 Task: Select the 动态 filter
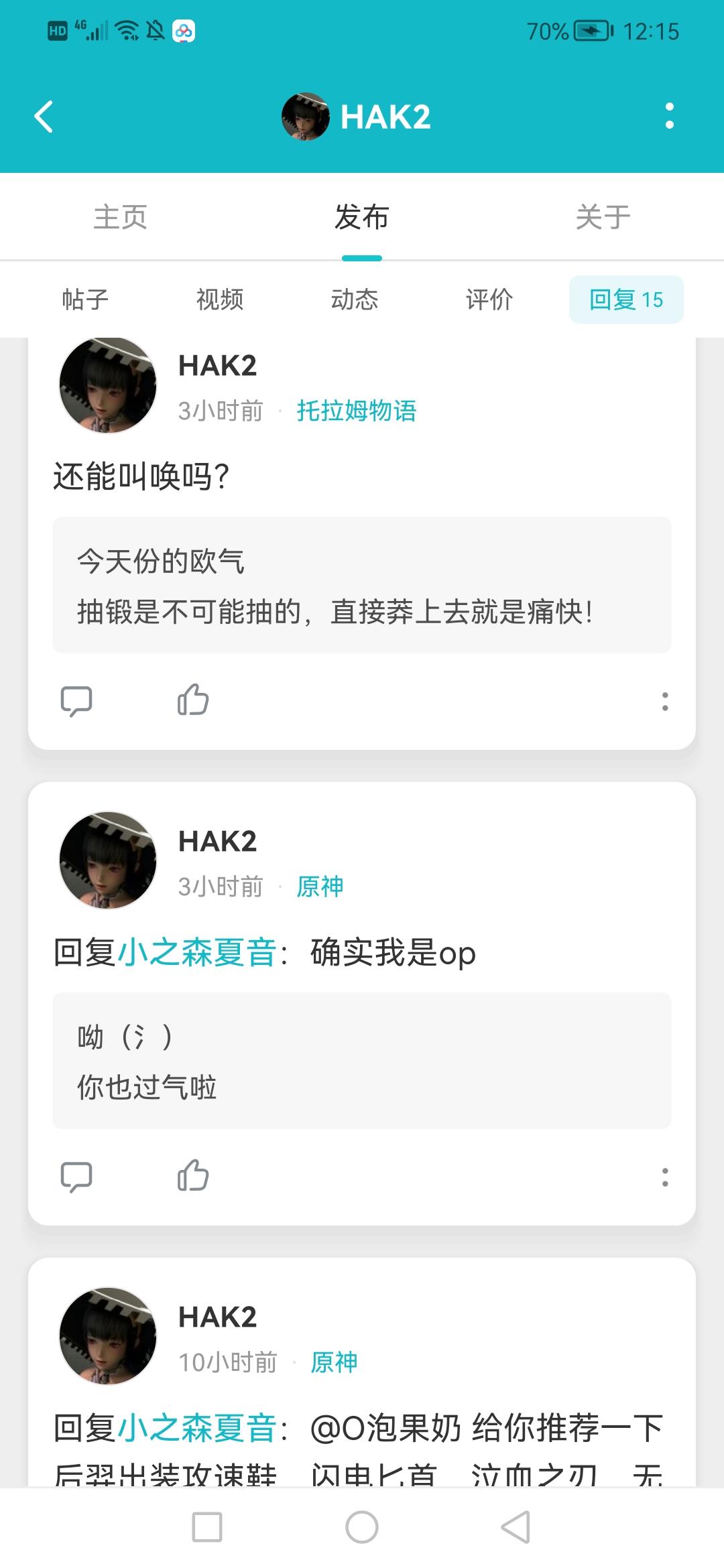point(355,300)
